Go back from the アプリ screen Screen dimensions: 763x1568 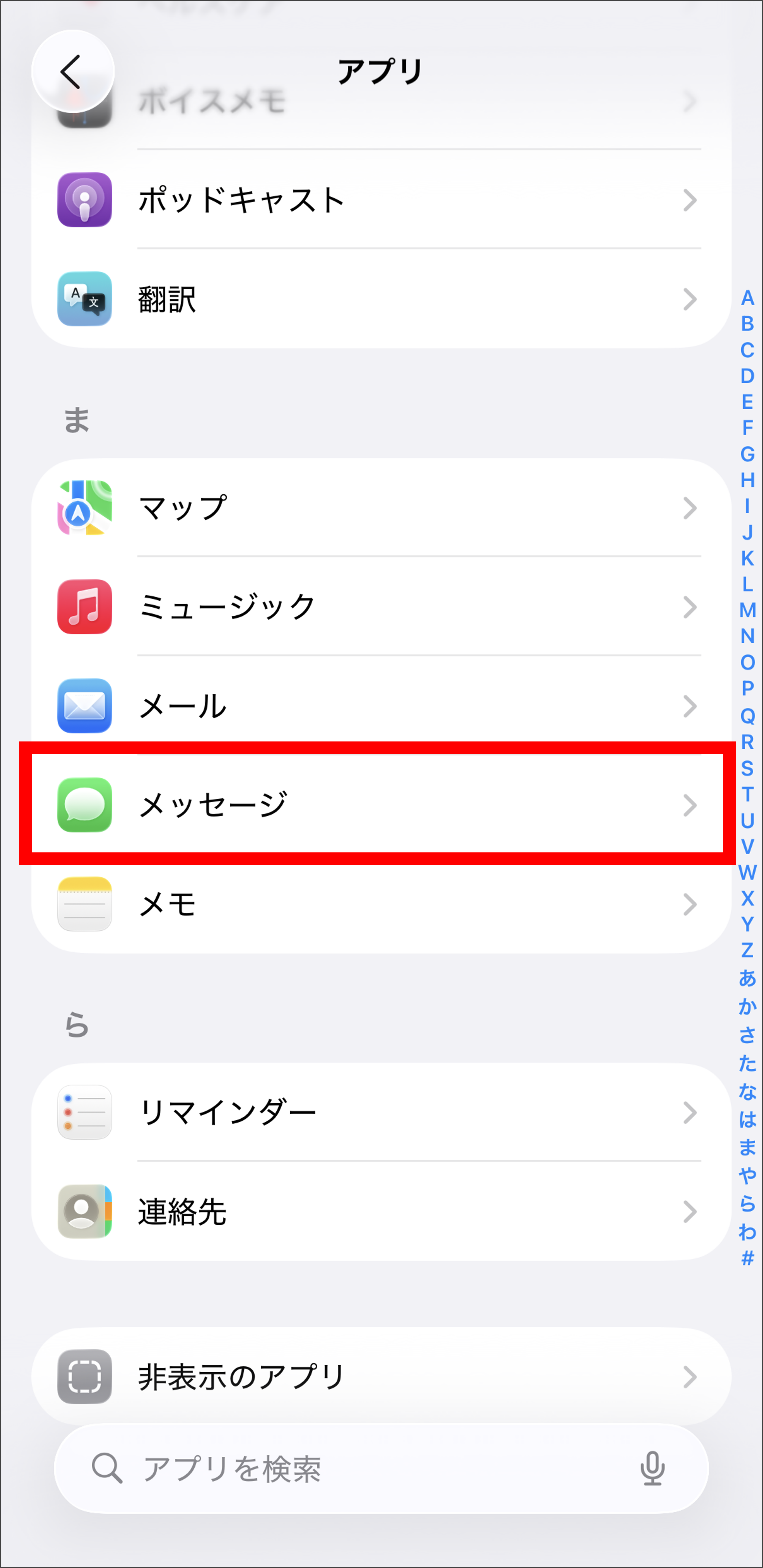72,72
